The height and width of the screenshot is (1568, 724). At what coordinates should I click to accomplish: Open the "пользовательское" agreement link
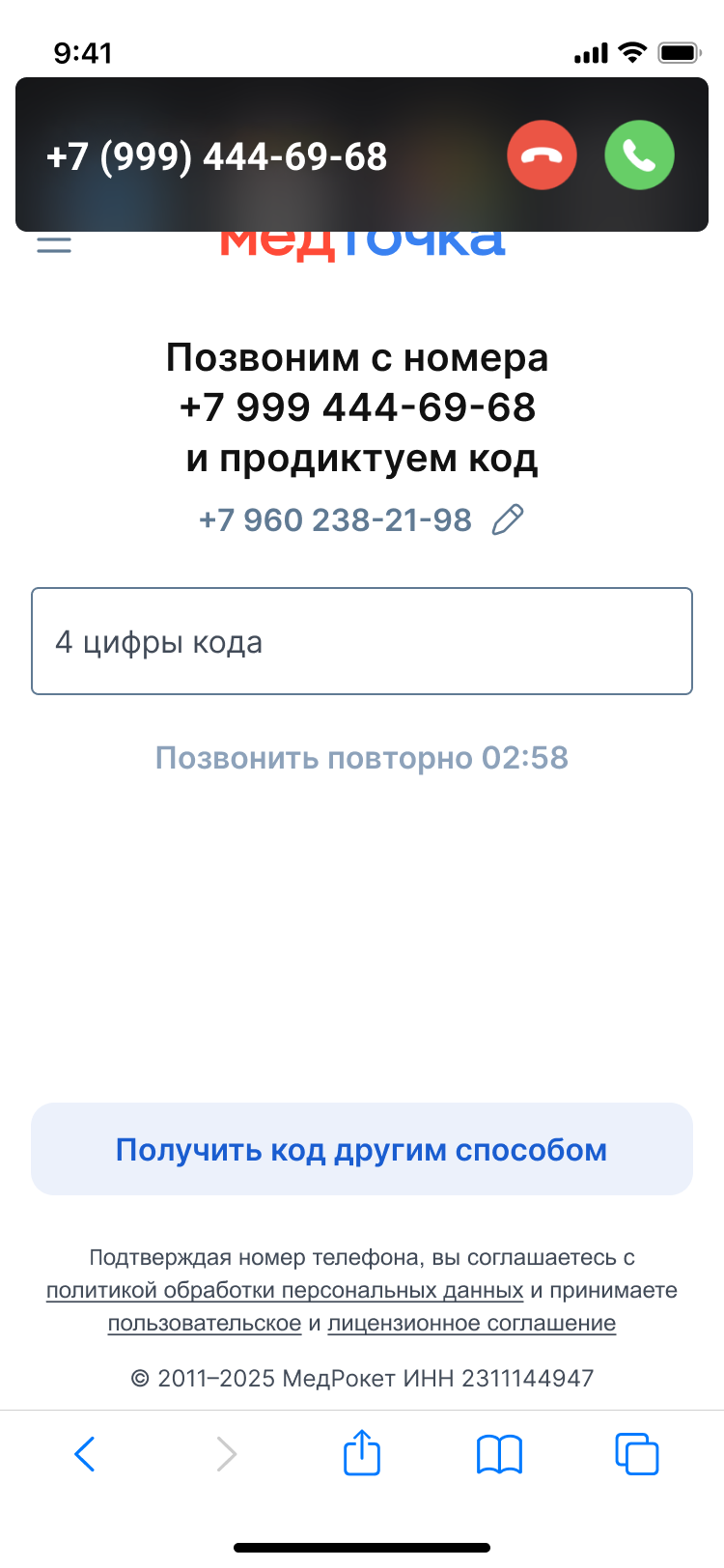coord(205,1324)
